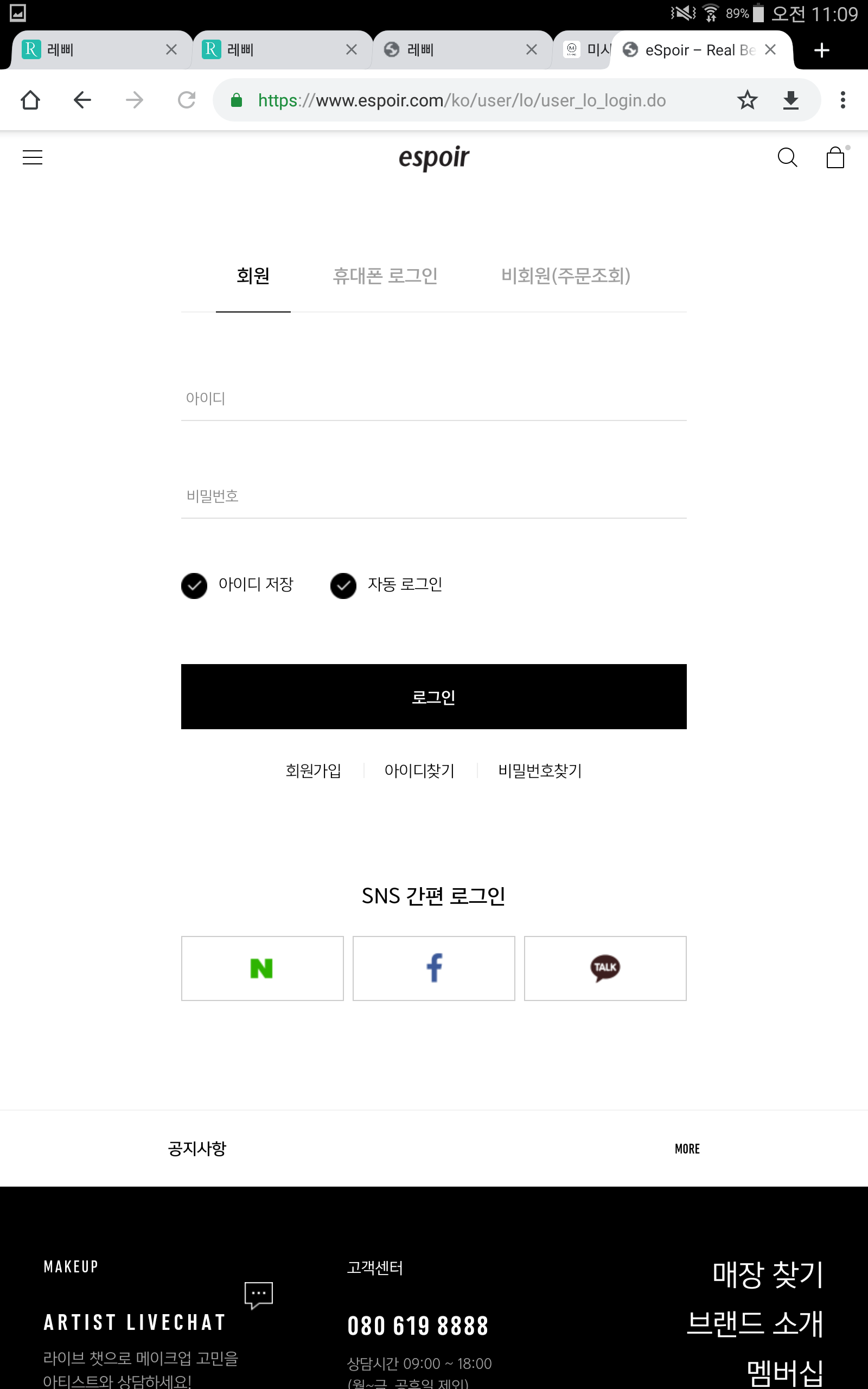Open MORE next to 공지사항

tap(687, 1149)
